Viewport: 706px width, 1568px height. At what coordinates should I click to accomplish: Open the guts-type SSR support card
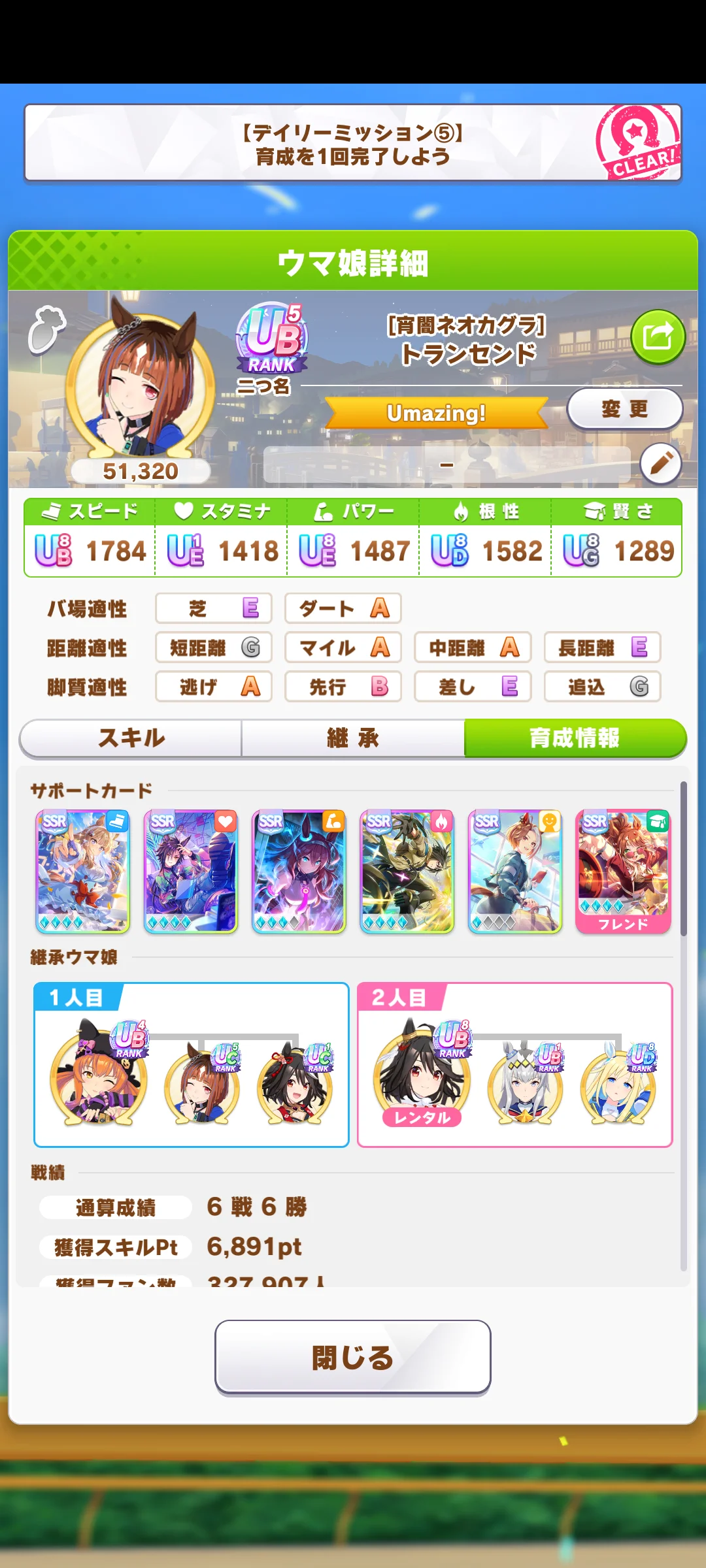pos(407,871)
